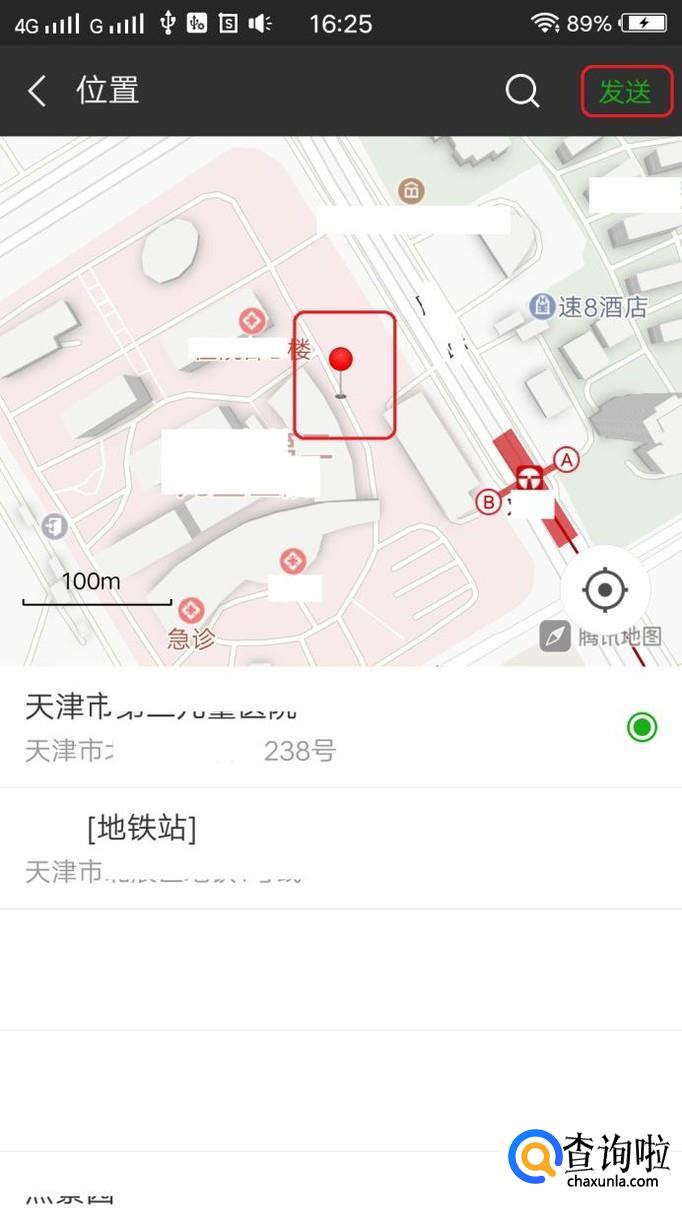Go back from the 位置 screen
The width and height of the screenshot is (682, 1212).
pos(37,91)
